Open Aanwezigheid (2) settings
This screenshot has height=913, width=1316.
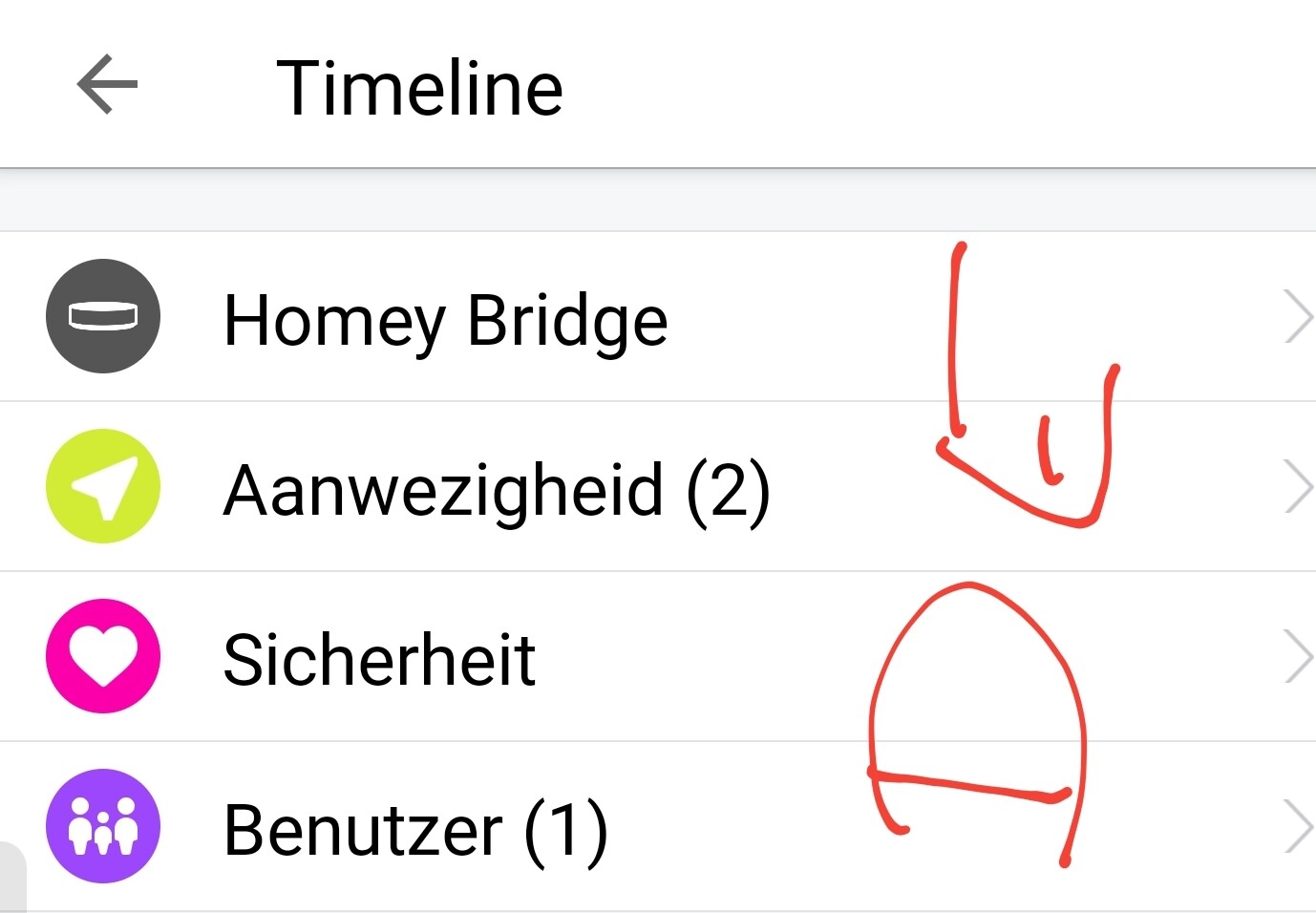(x=496, y=489)
